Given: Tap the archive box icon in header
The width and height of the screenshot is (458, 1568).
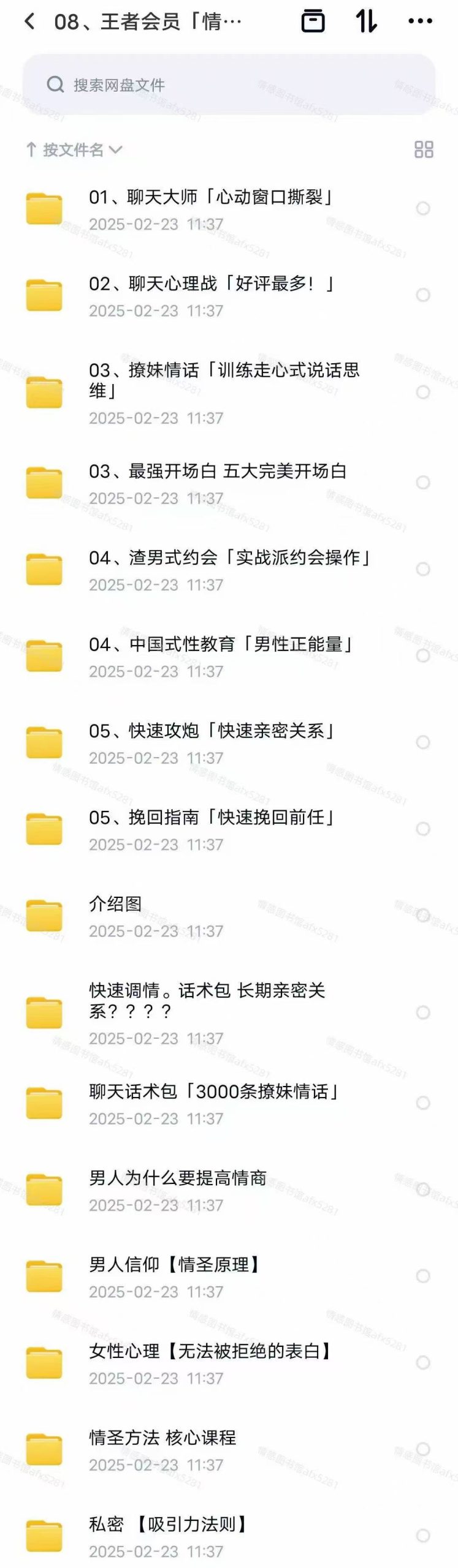Looking at the screenshot, I should (313, 22).
